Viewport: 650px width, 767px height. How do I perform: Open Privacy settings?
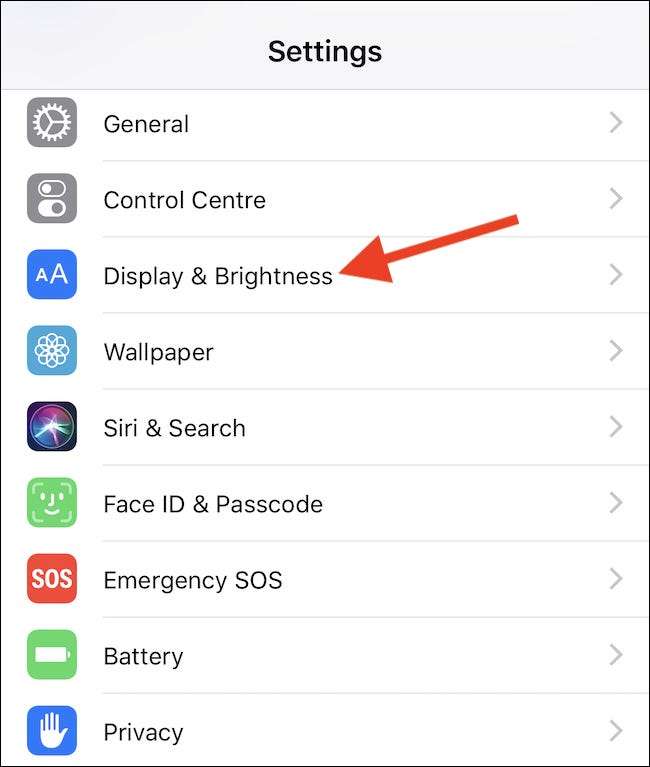[x=143, y=732]
